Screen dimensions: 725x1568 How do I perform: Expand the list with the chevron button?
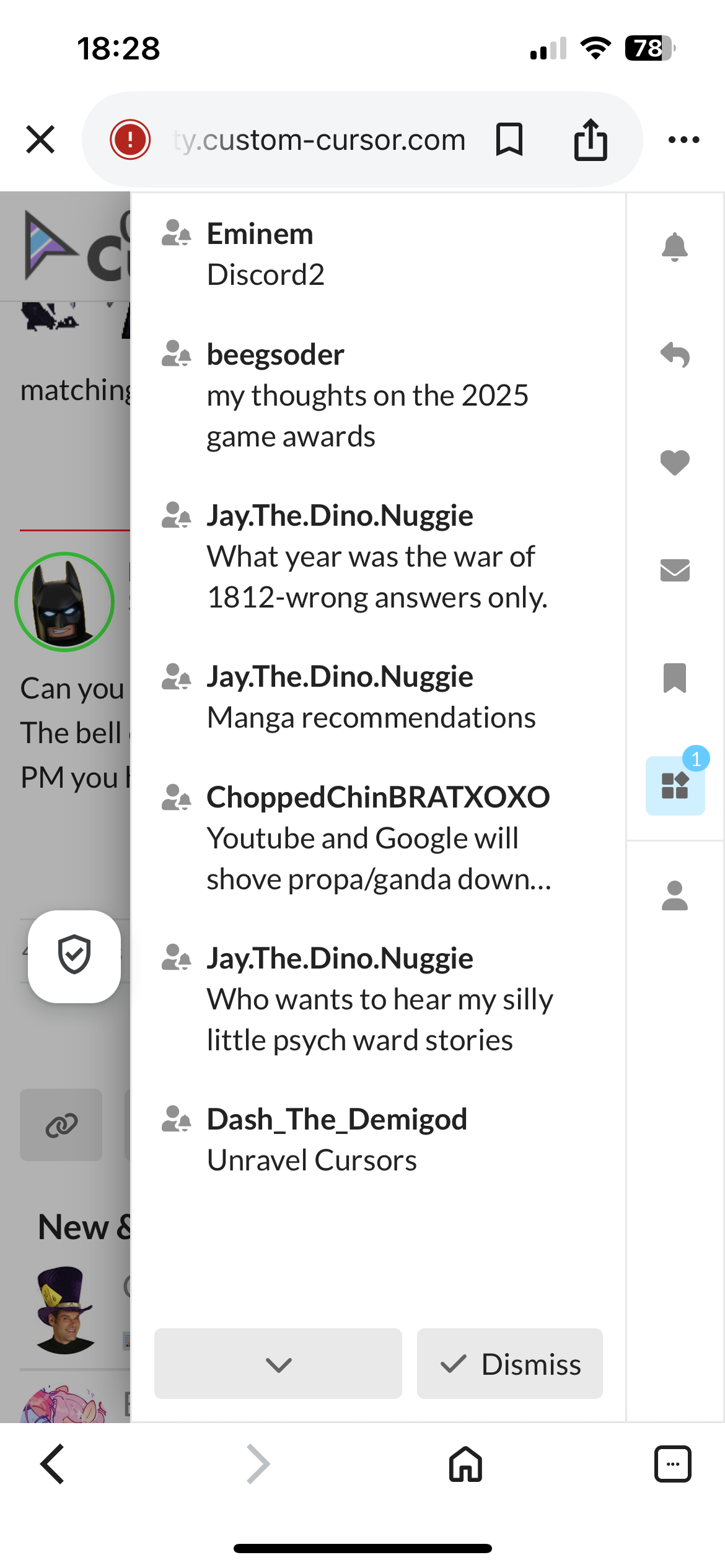[278, 1364]
